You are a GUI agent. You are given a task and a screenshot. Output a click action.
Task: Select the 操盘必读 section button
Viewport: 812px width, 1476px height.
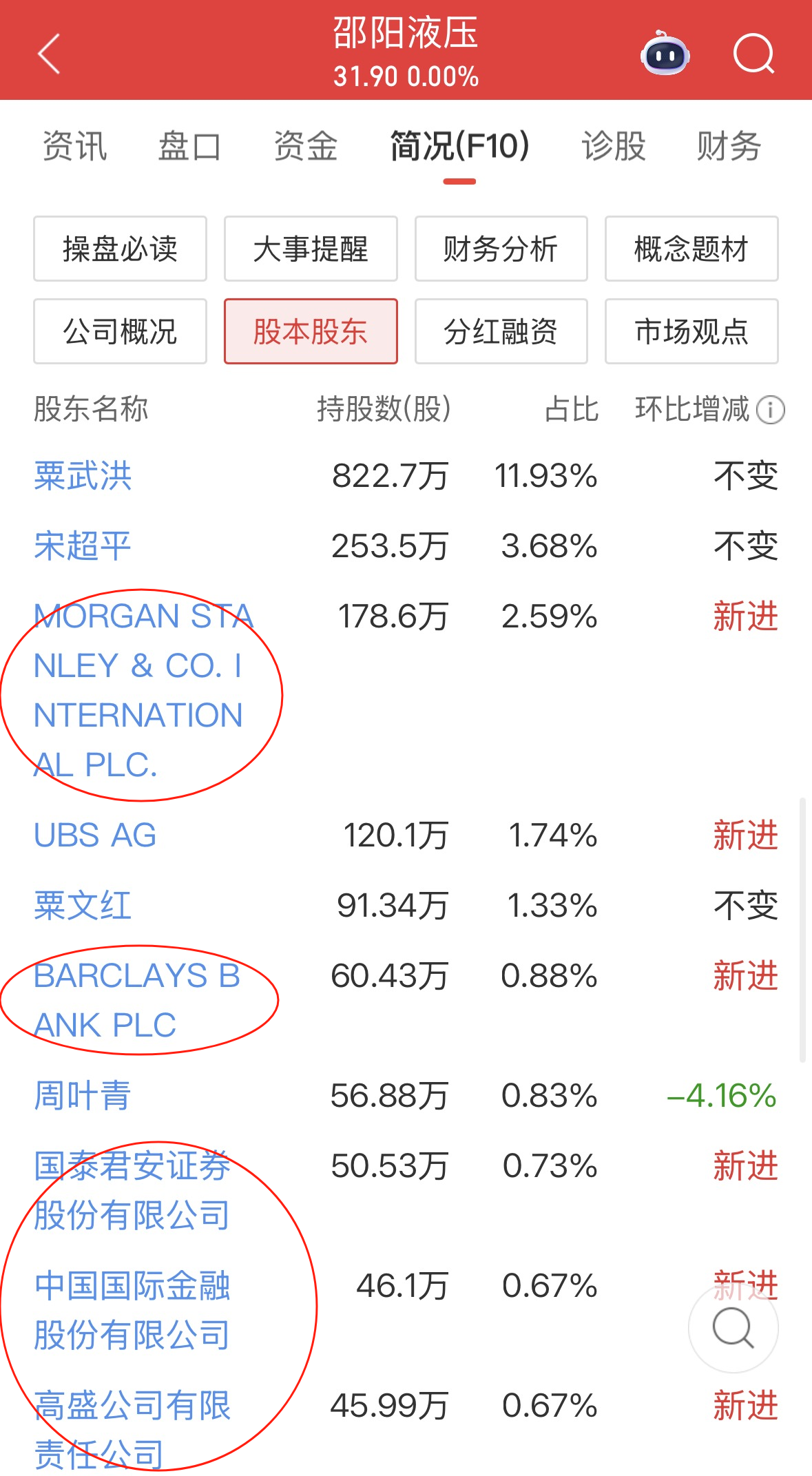(120, 249)
